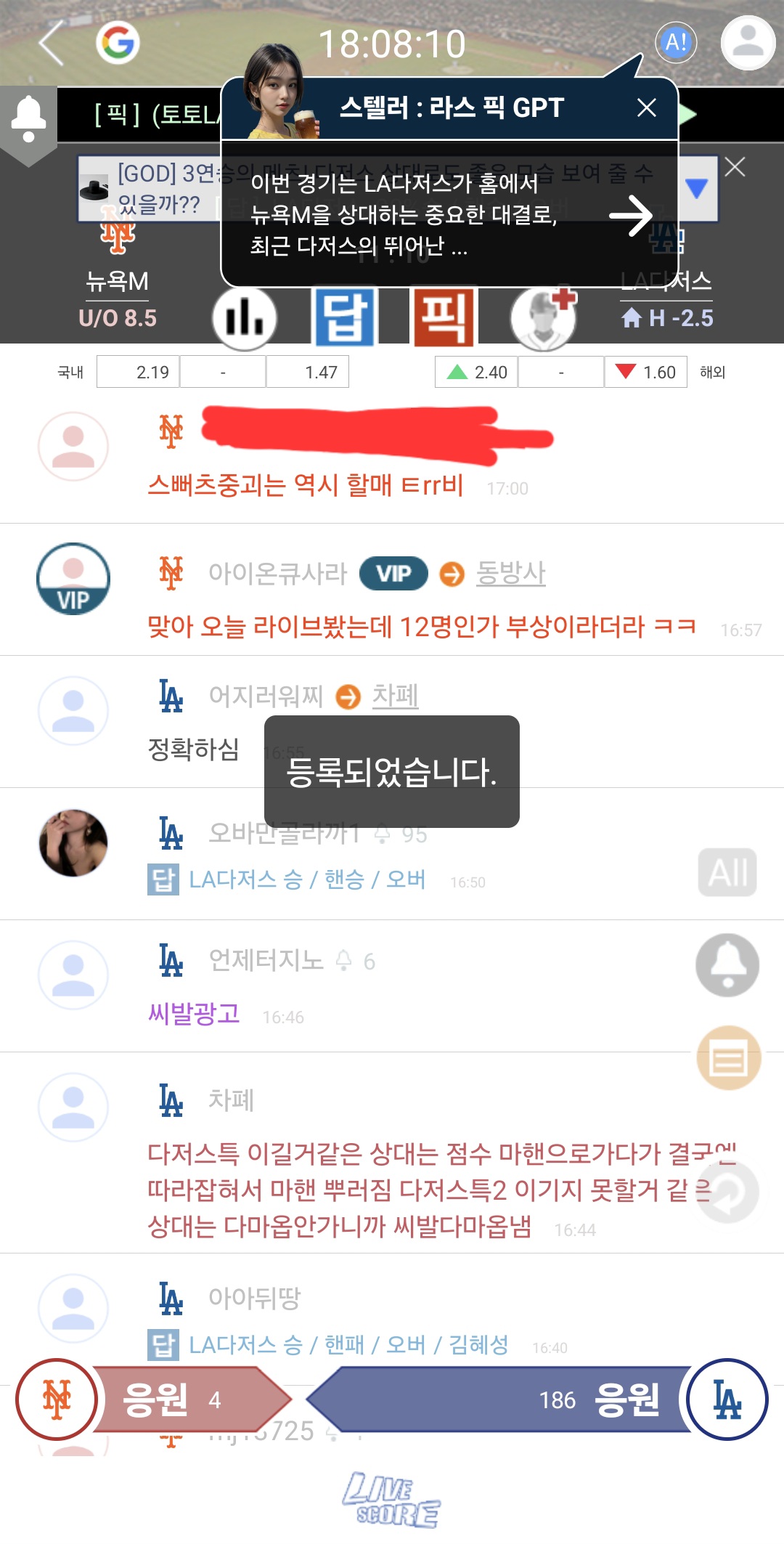
Task: Open the orange floating list button
Action: pos(729,1058)
